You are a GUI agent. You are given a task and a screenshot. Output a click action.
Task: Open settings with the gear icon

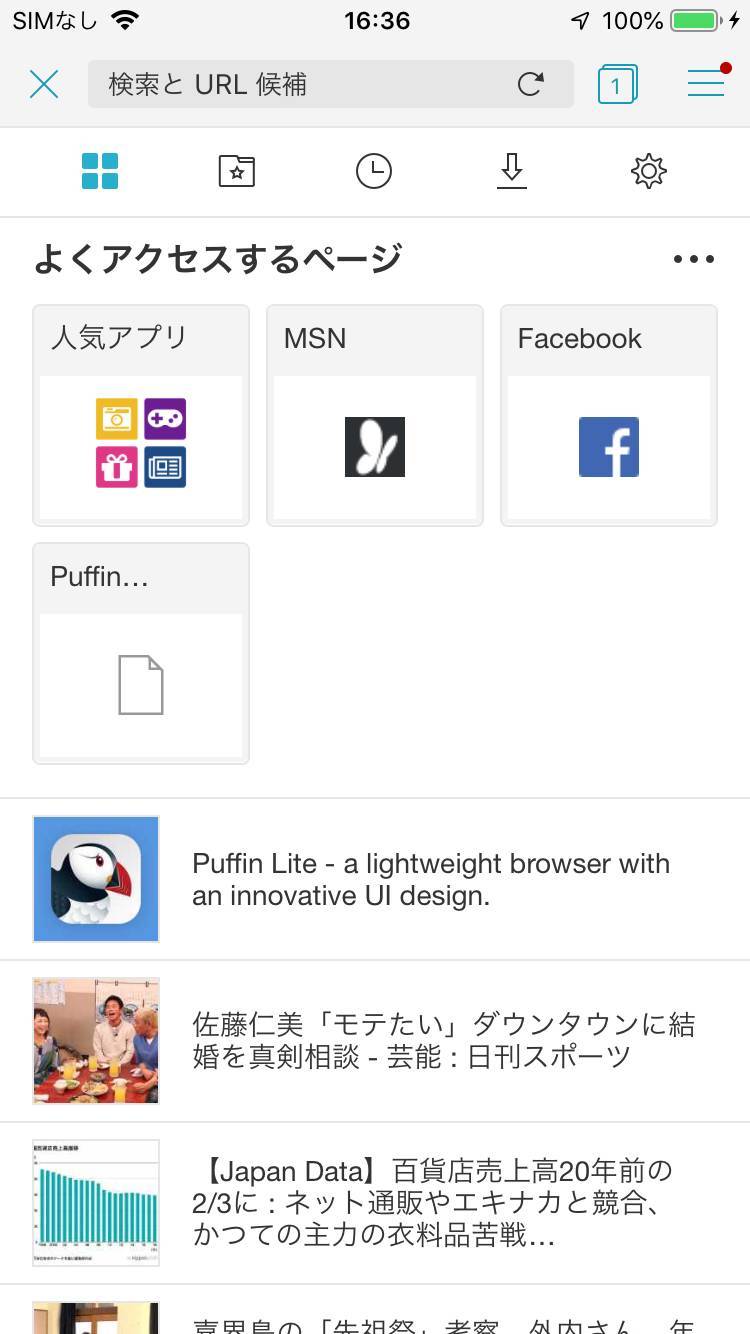pyautogui.click(x=649, y=171)
